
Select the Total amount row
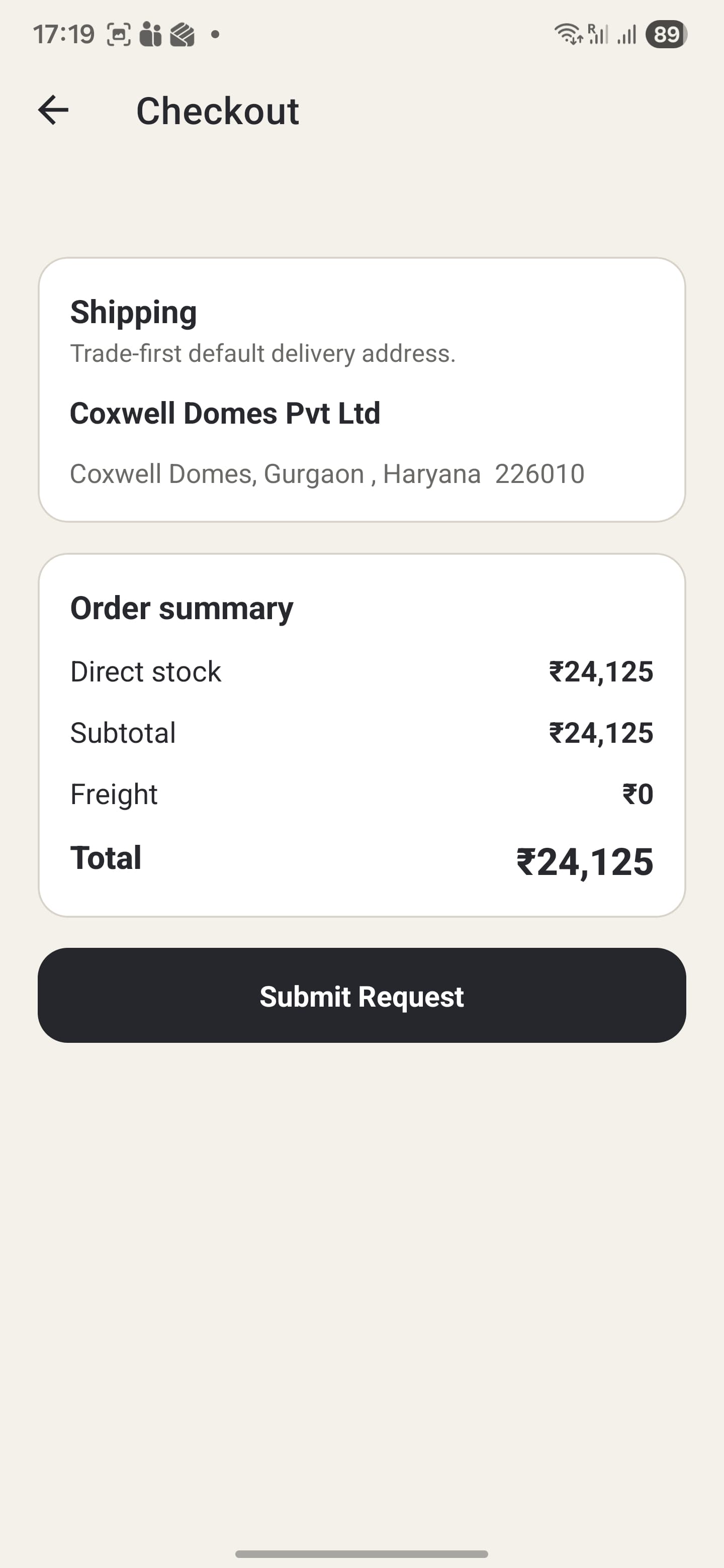[361, 859]
